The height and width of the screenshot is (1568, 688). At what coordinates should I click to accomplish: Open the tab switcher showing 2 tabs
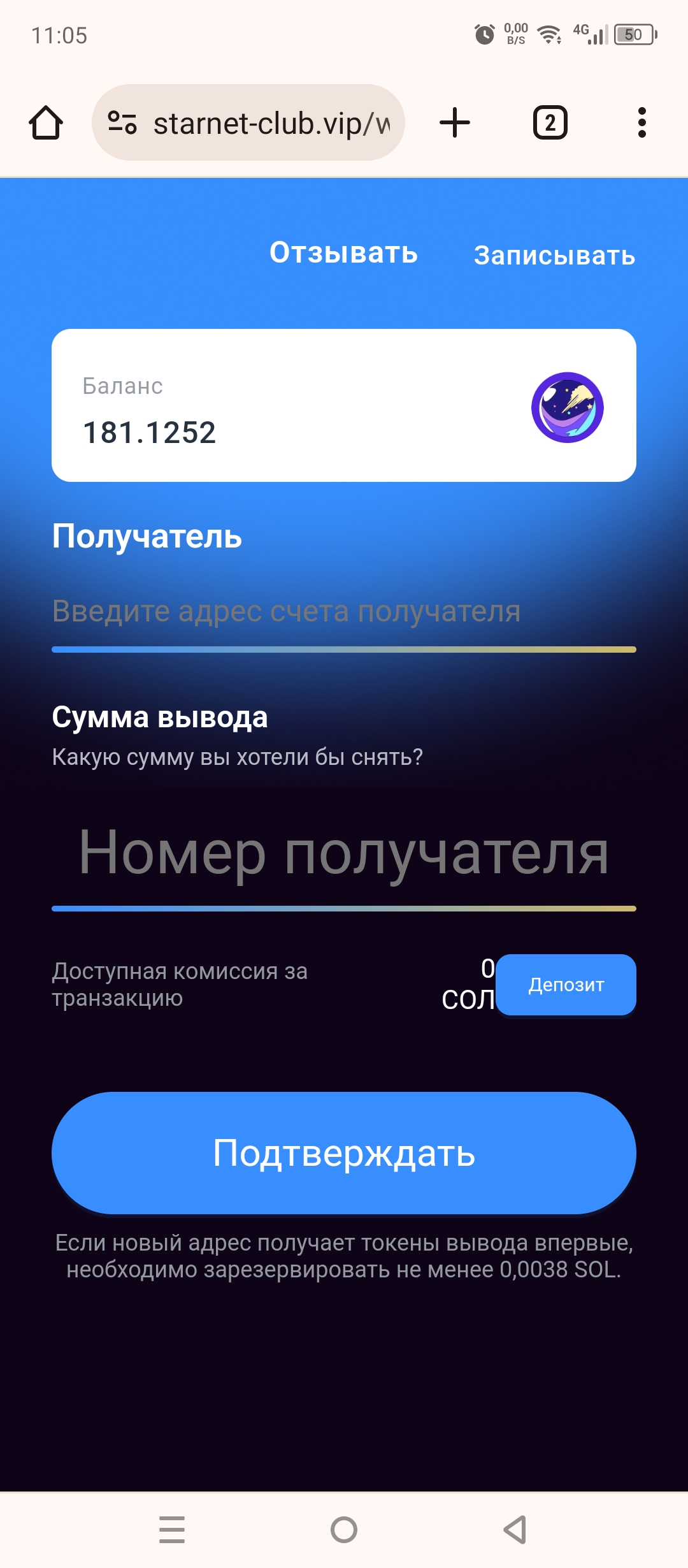[550, 122]
